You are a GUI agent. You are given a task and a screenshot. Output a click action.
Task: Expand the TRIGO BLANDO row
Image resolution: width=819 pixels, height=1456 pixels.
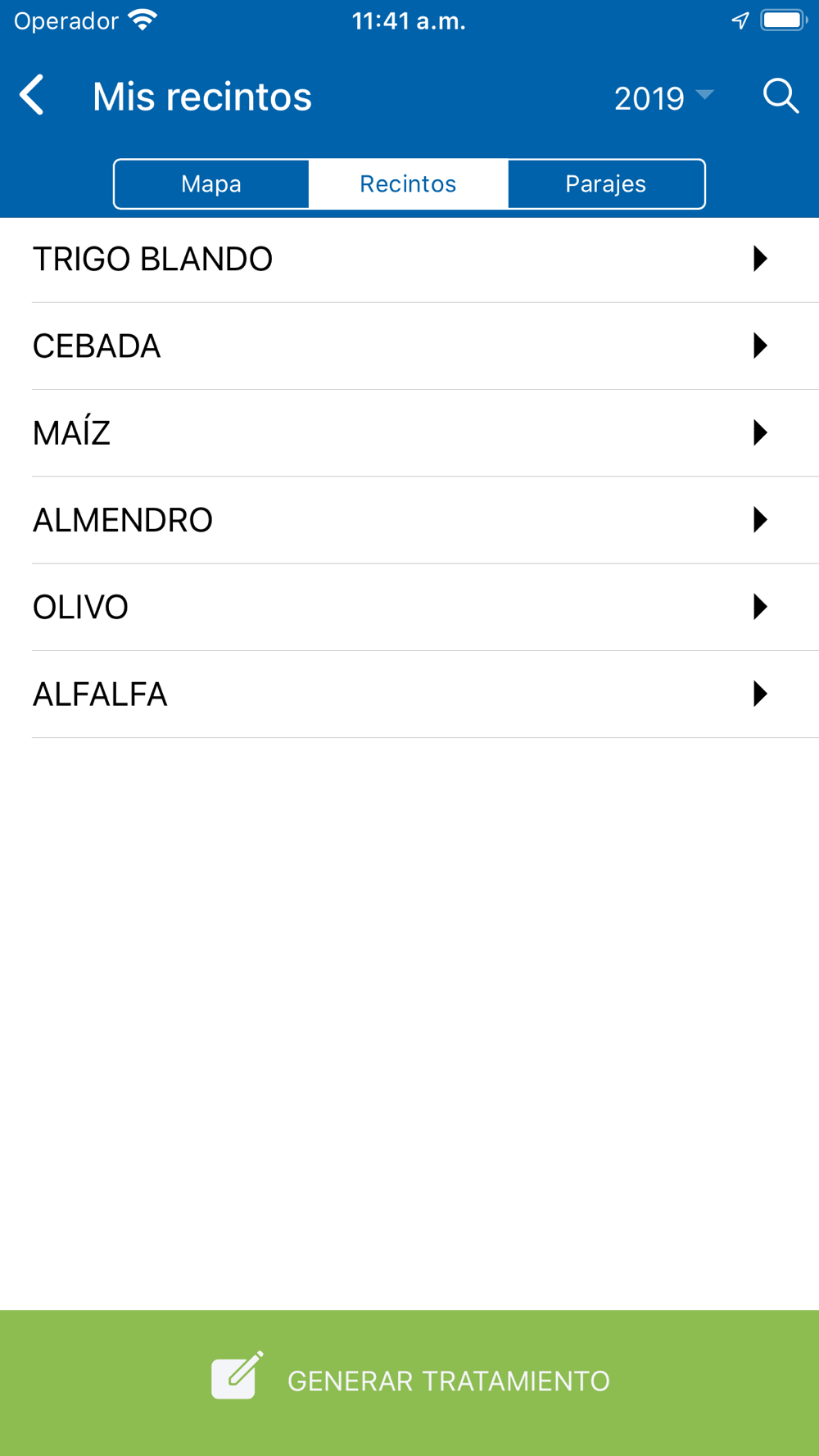coord(409,260)
